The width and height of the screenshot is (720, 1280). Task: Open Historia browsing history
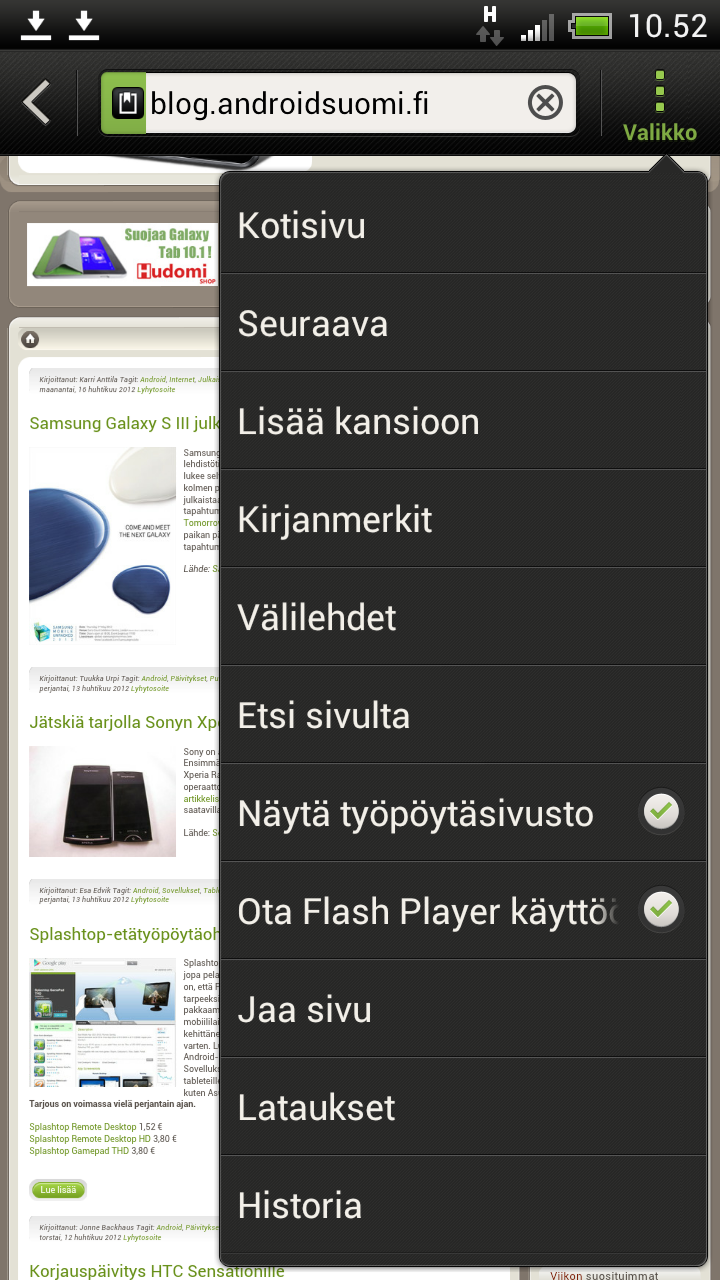463,1206
